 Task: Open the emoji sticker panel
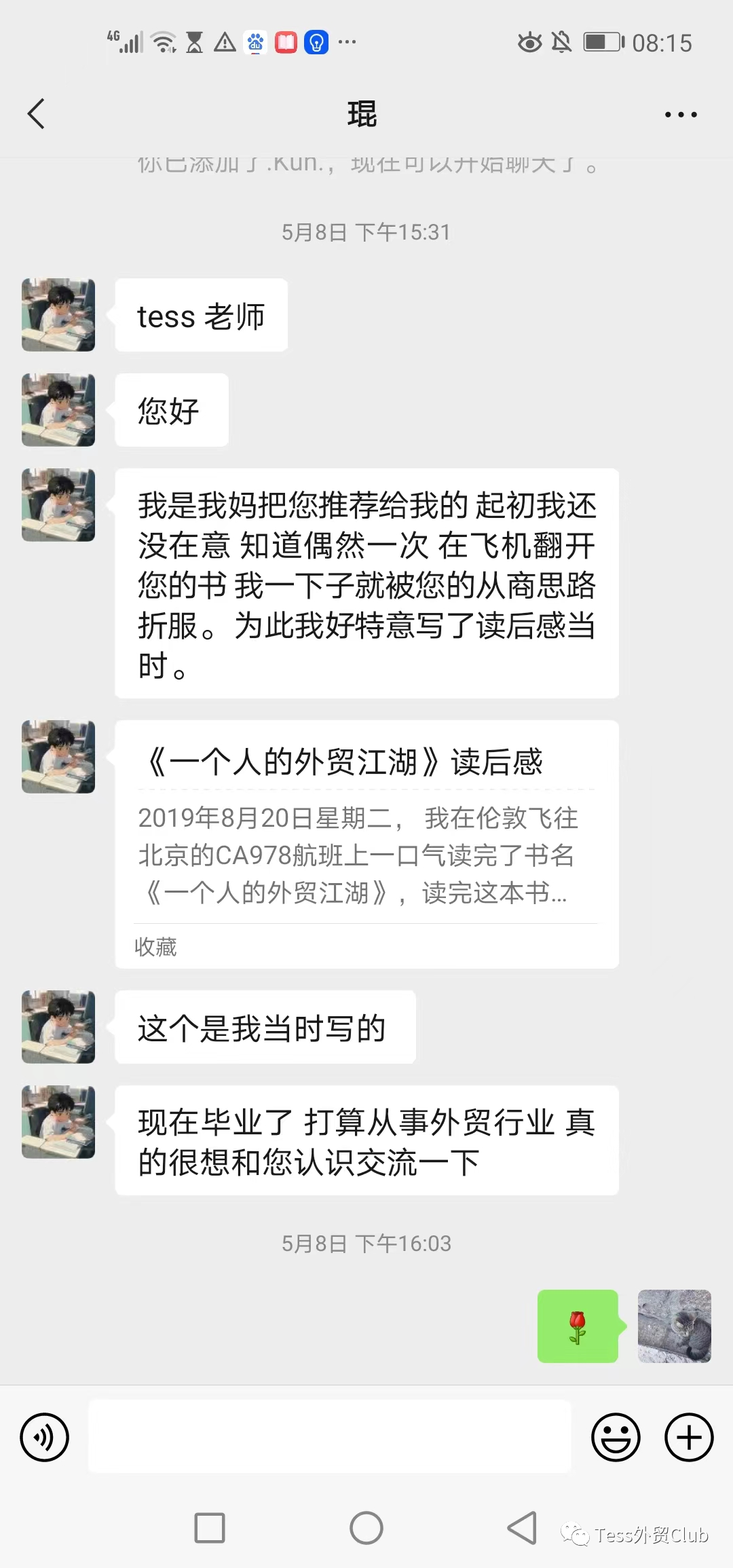pos(616,1437)
